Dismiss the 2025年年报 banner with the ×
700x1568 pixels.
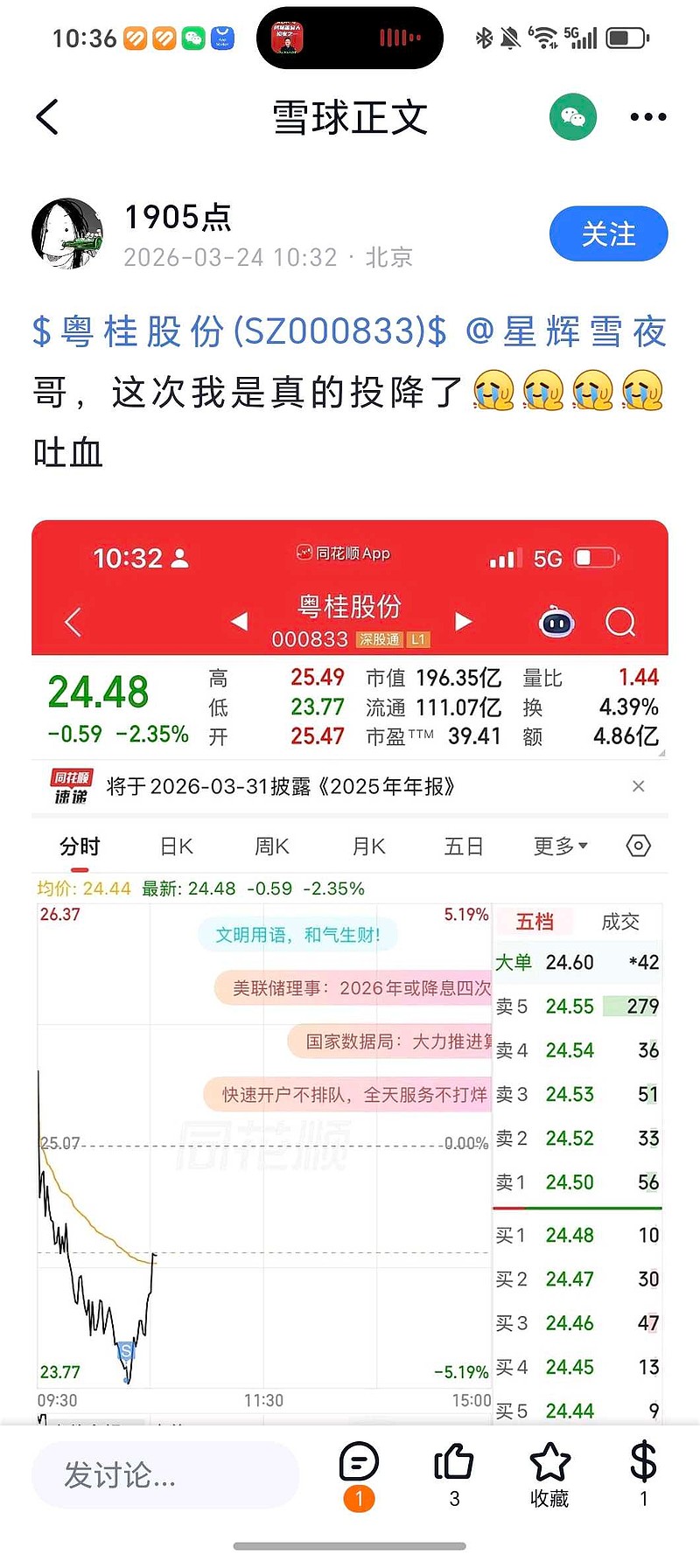coord(638,786)
